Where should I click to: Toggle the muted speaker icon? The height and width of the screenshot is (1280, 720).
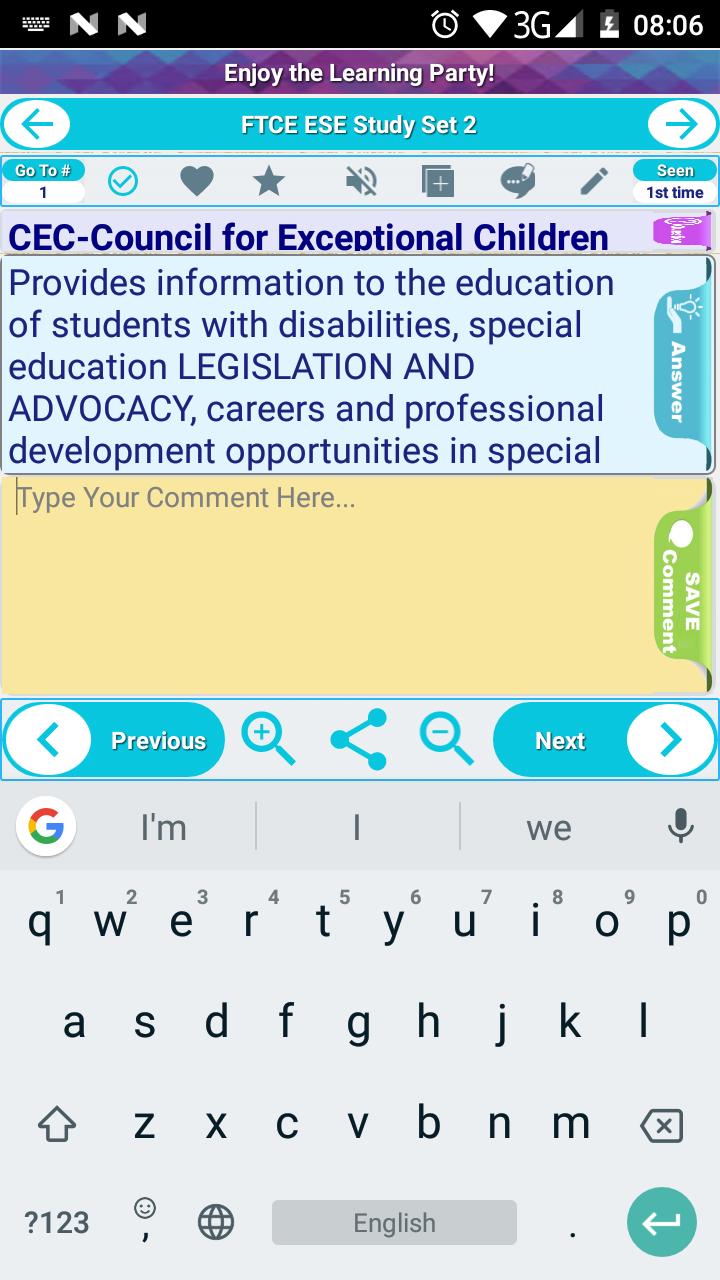click(x=361, y=181)
